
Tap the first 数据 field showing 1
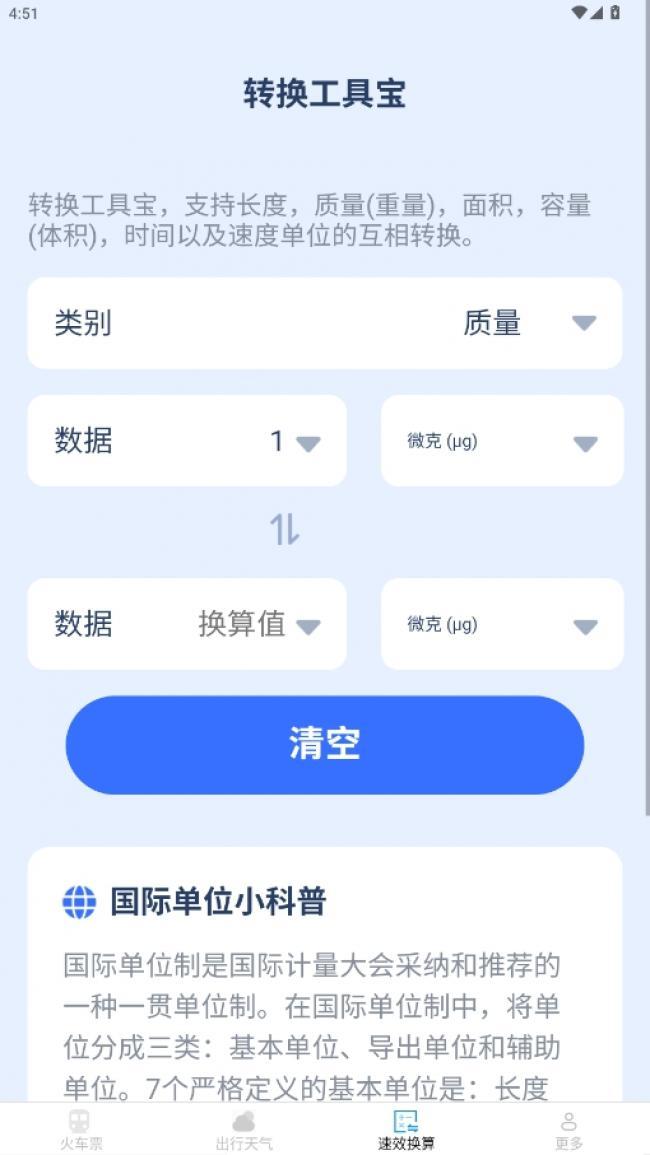pos(187,440)
